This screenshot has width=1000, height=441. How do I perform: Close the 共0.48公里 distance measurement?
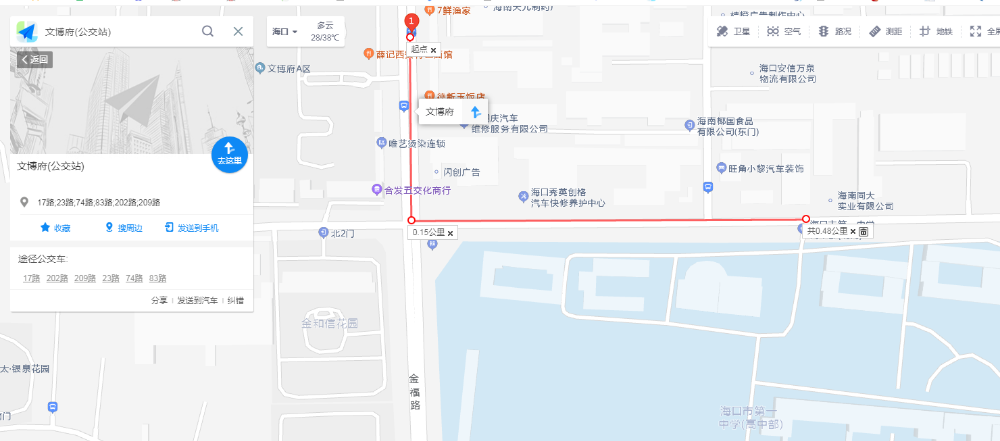pyautogui.click(x=853, y=231)
